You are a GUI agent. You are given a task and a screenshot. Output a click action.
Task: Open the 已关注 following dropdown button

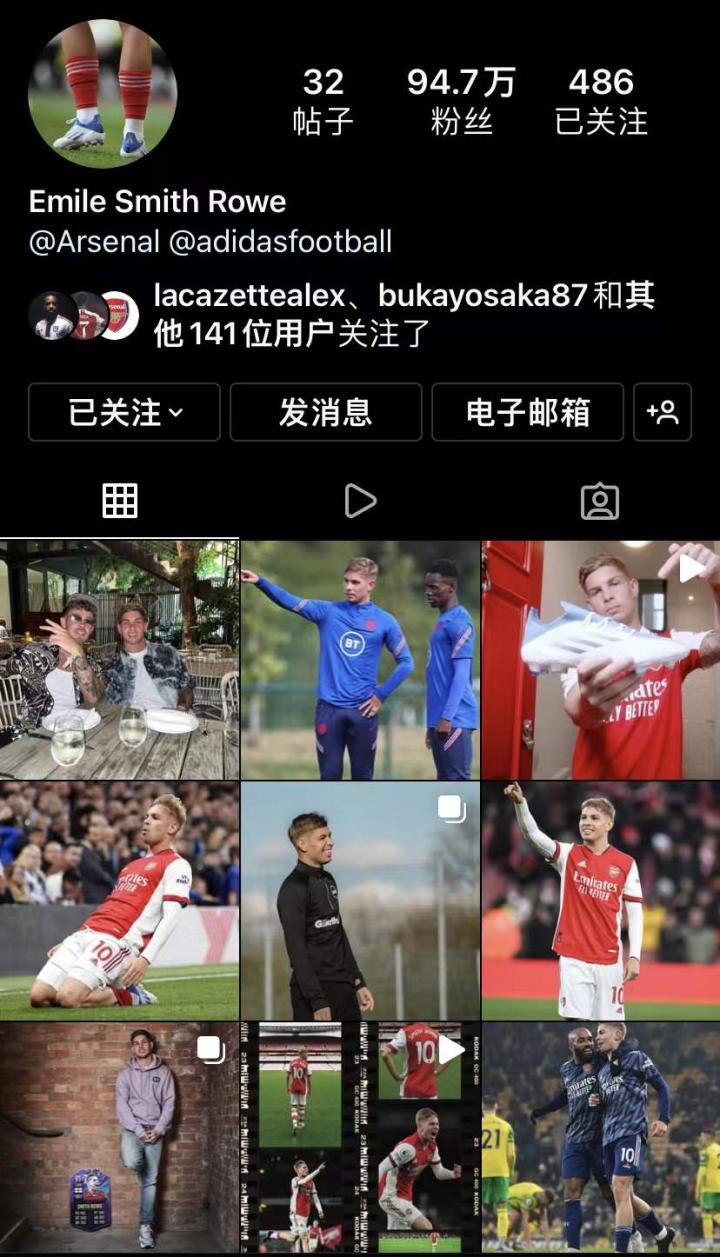(124, 412)
